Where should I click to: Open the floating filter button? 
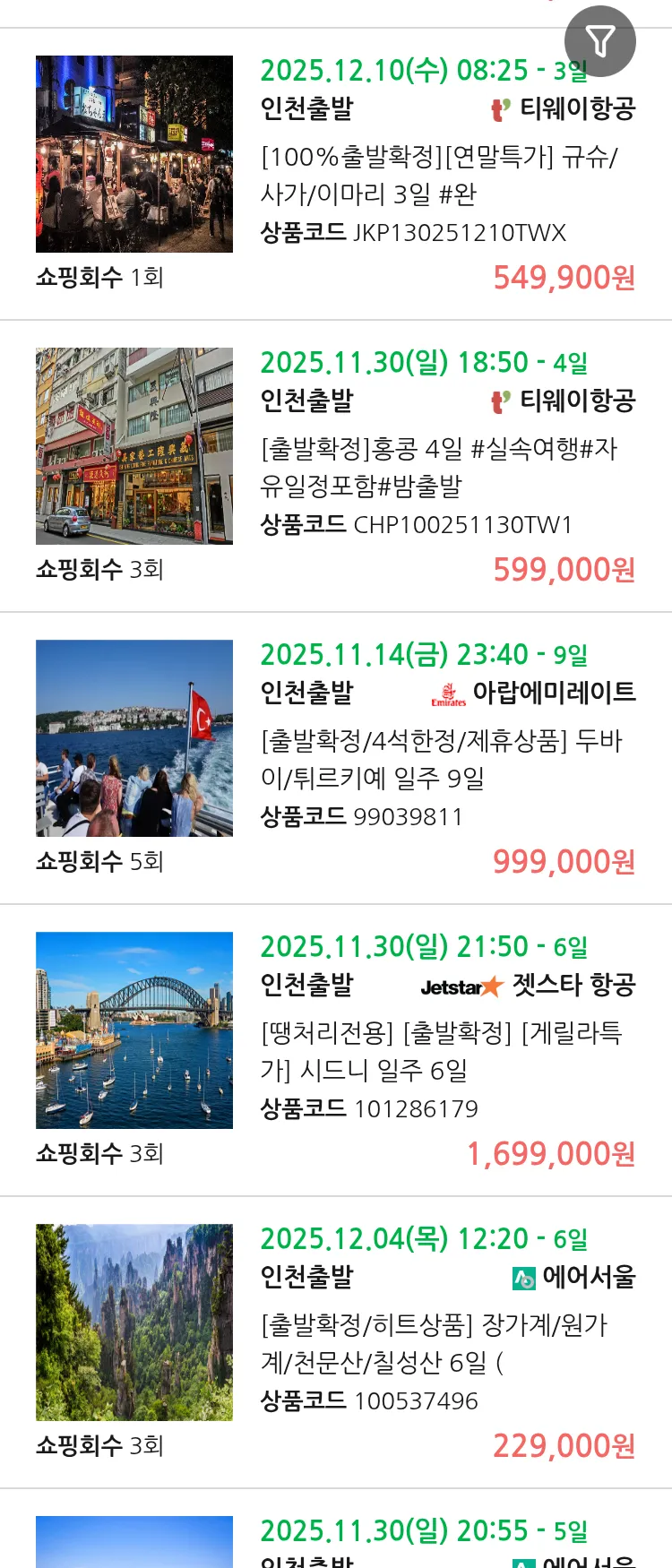[599, 41]
